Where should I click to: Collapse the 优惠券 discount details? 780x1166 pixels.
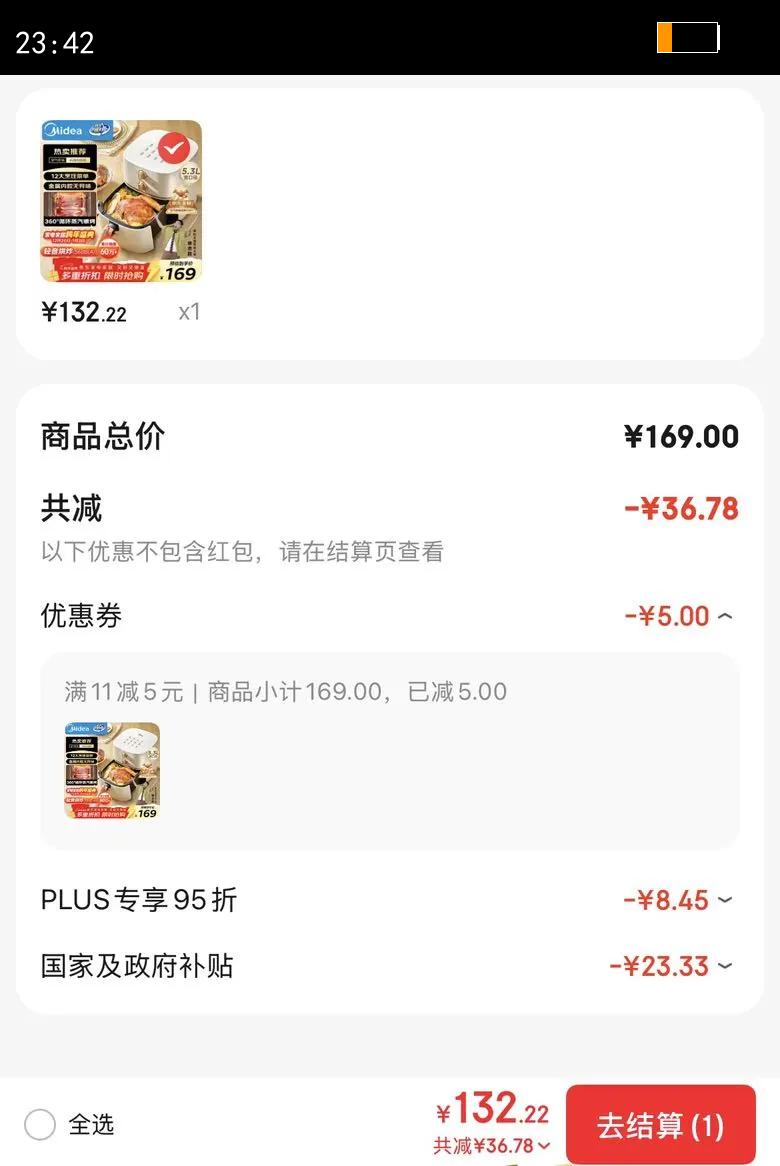pyautogui.click(x=725, y=616)
